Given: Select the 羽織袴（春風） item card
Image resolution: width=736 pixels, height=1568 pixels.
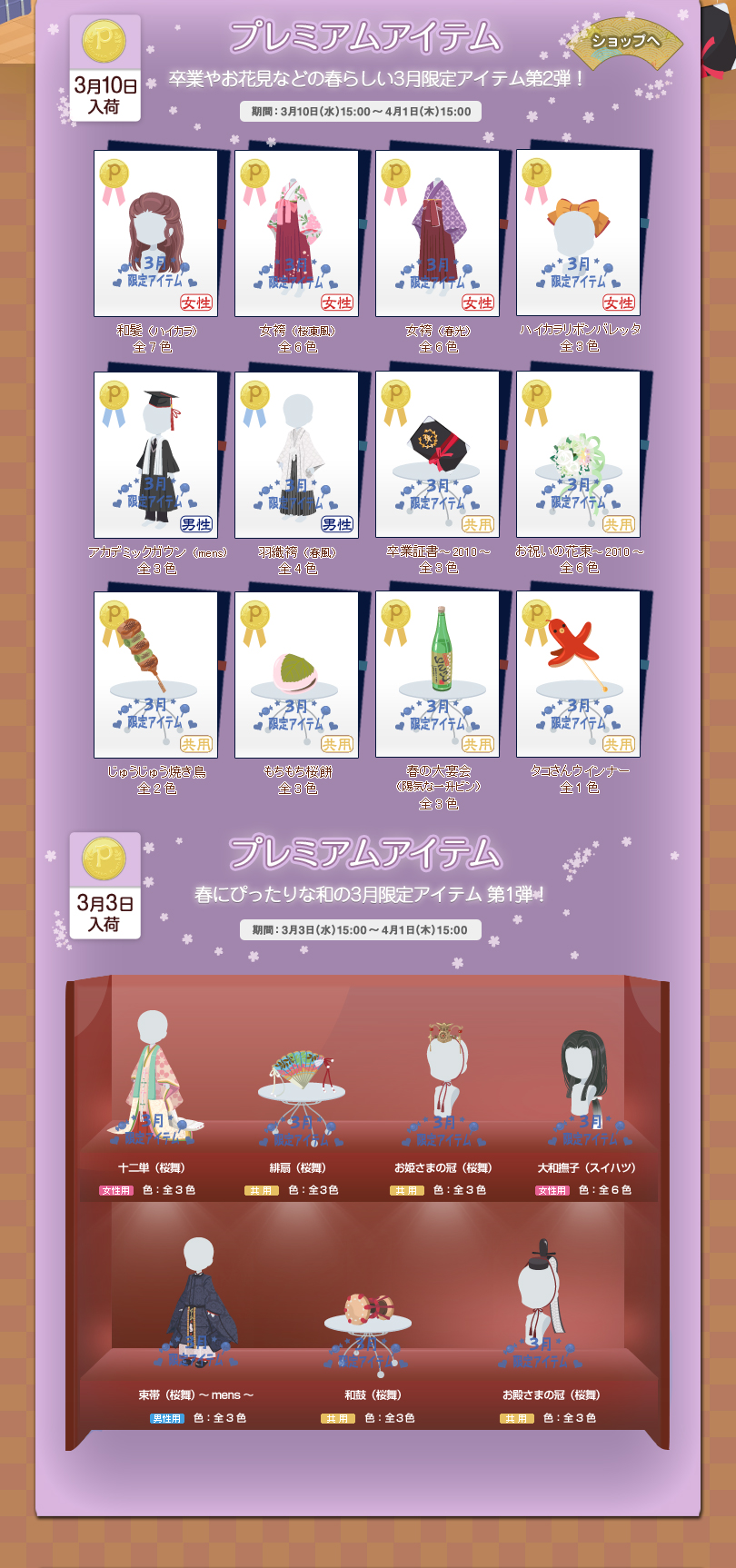Looking at the screenshot, I should (x=297, y=454).
